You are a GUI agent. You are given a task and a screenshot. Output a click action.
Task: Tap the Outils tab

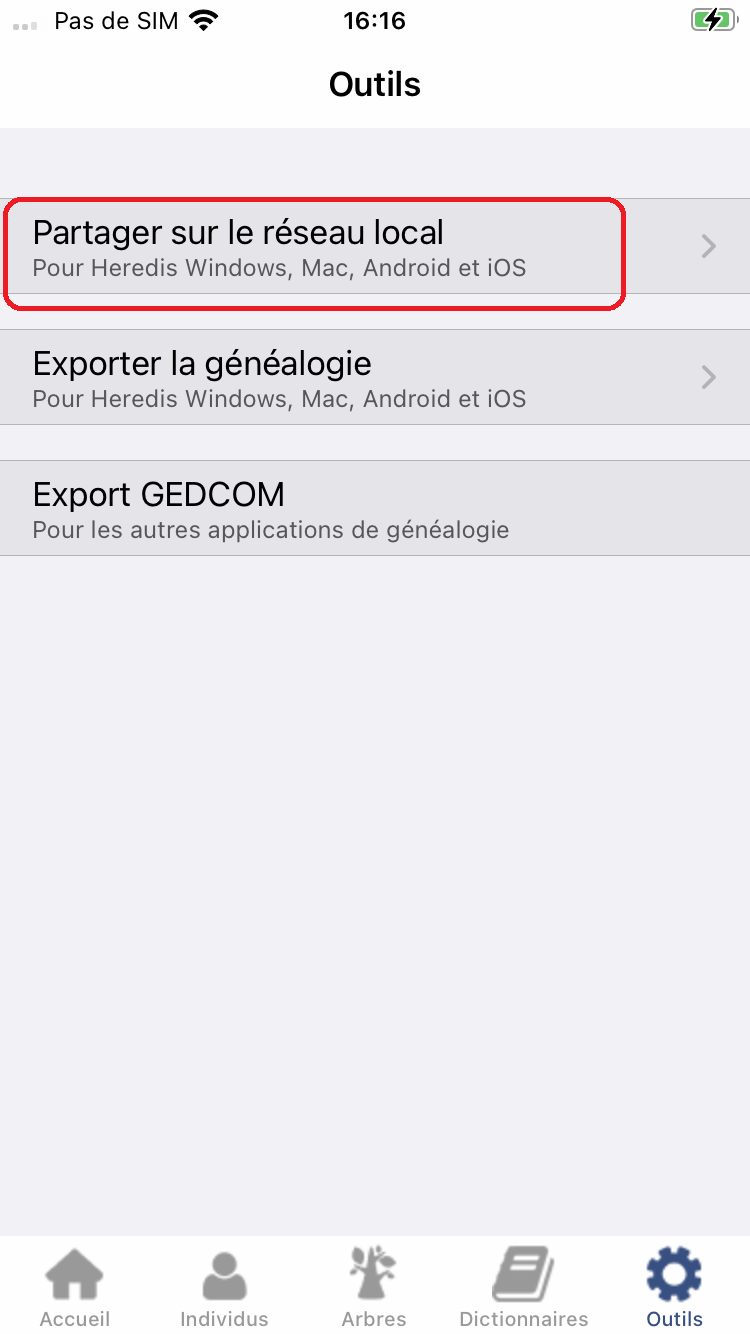(674, 1288)
